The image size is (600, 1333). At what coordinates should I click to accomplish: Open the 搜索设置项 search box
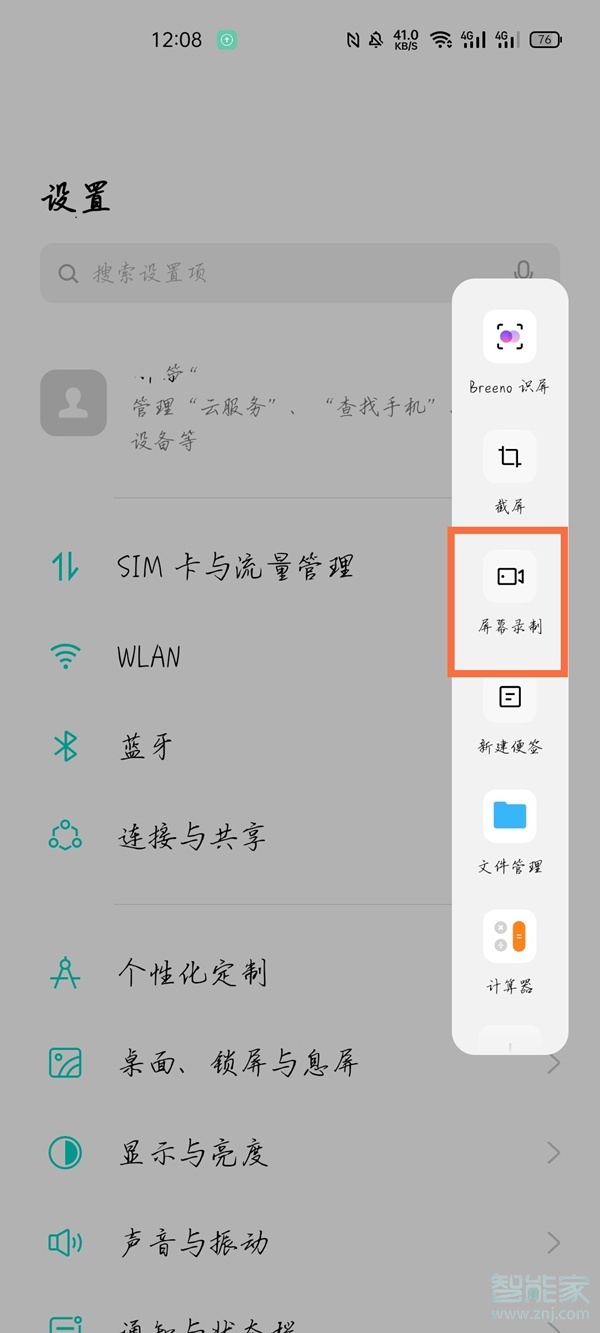click(240, 273)
